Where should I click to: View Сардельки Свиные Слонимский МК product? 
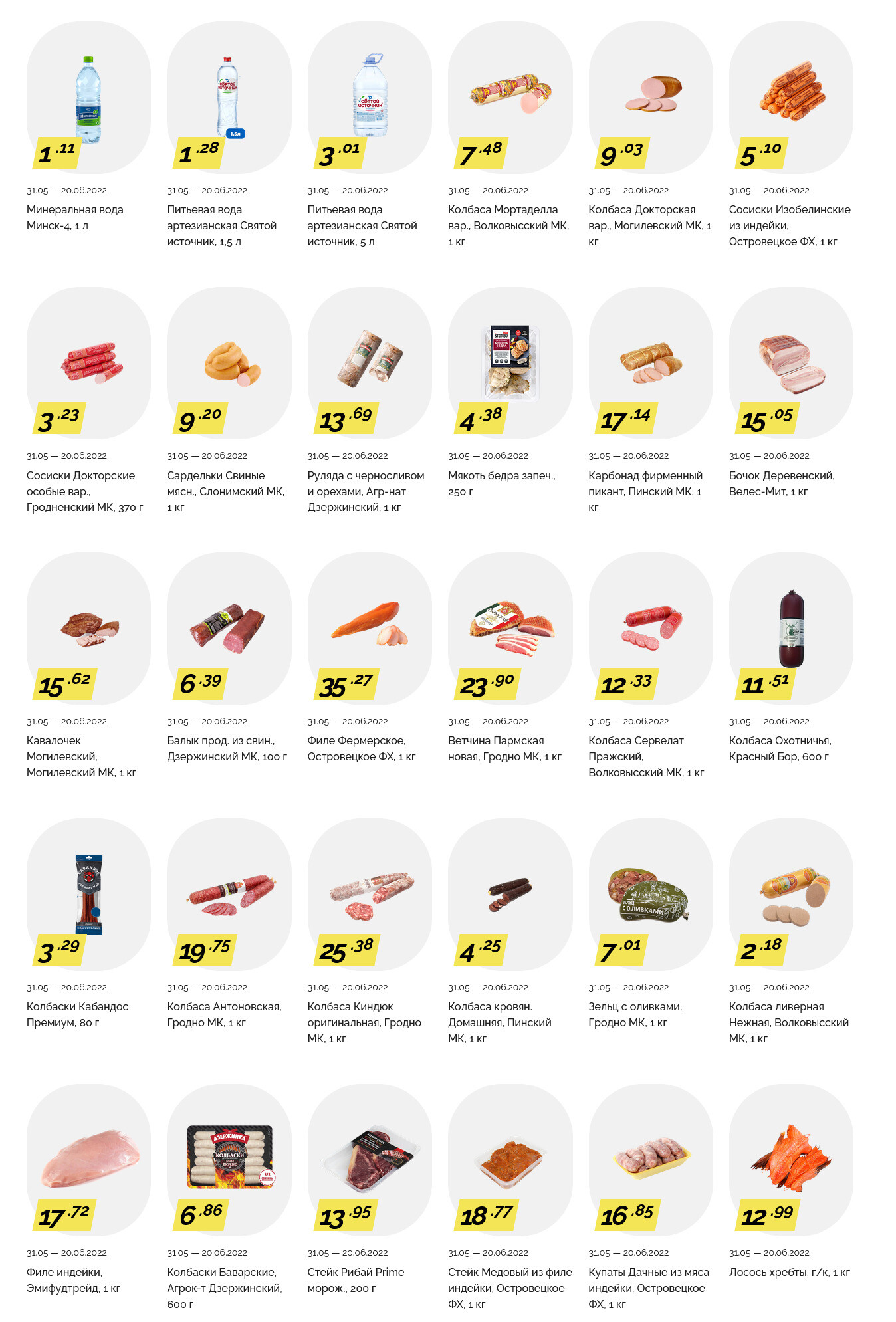click(x=229, y=364)
